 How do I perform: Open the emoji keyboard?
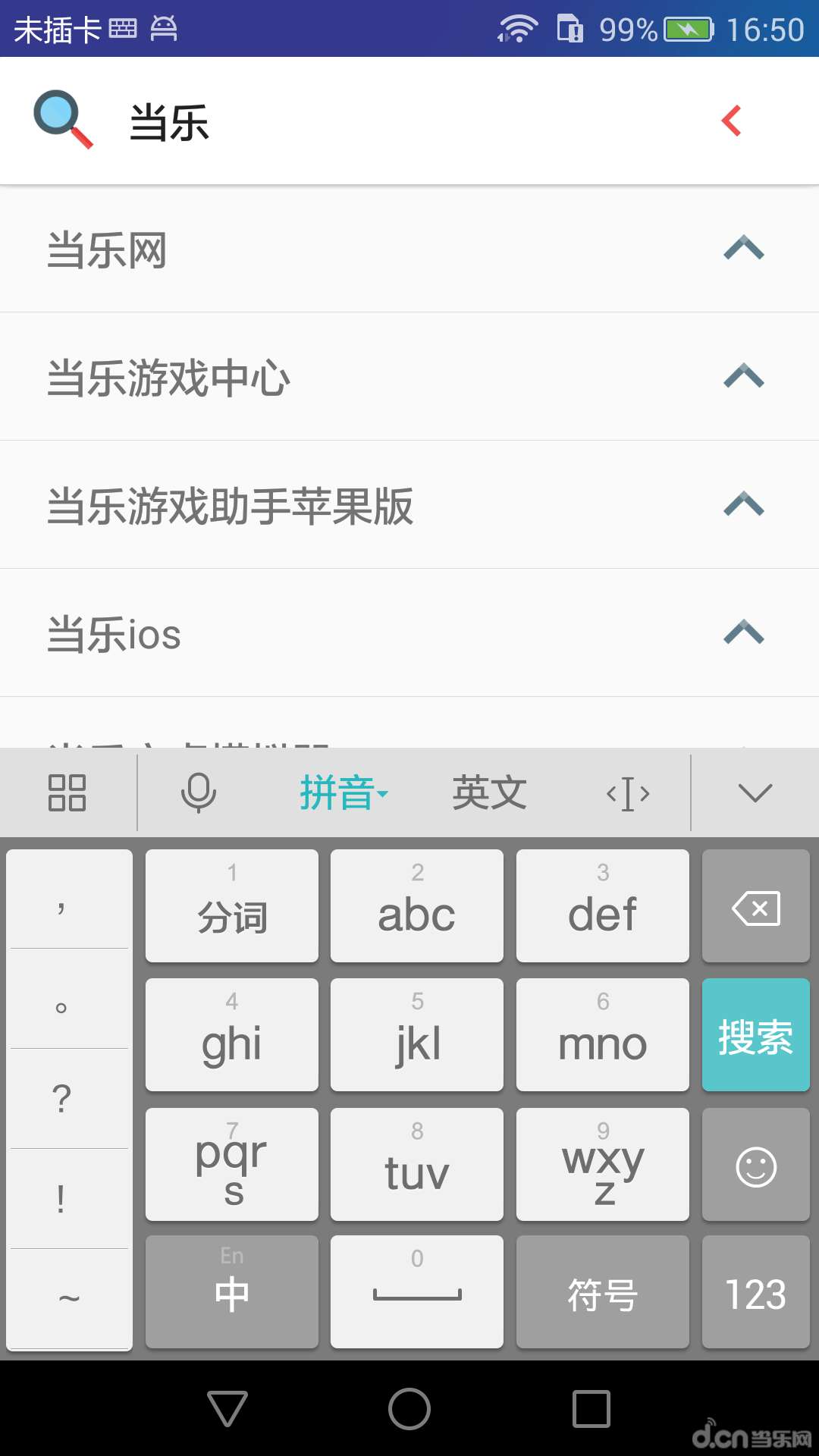point(755,1166)
